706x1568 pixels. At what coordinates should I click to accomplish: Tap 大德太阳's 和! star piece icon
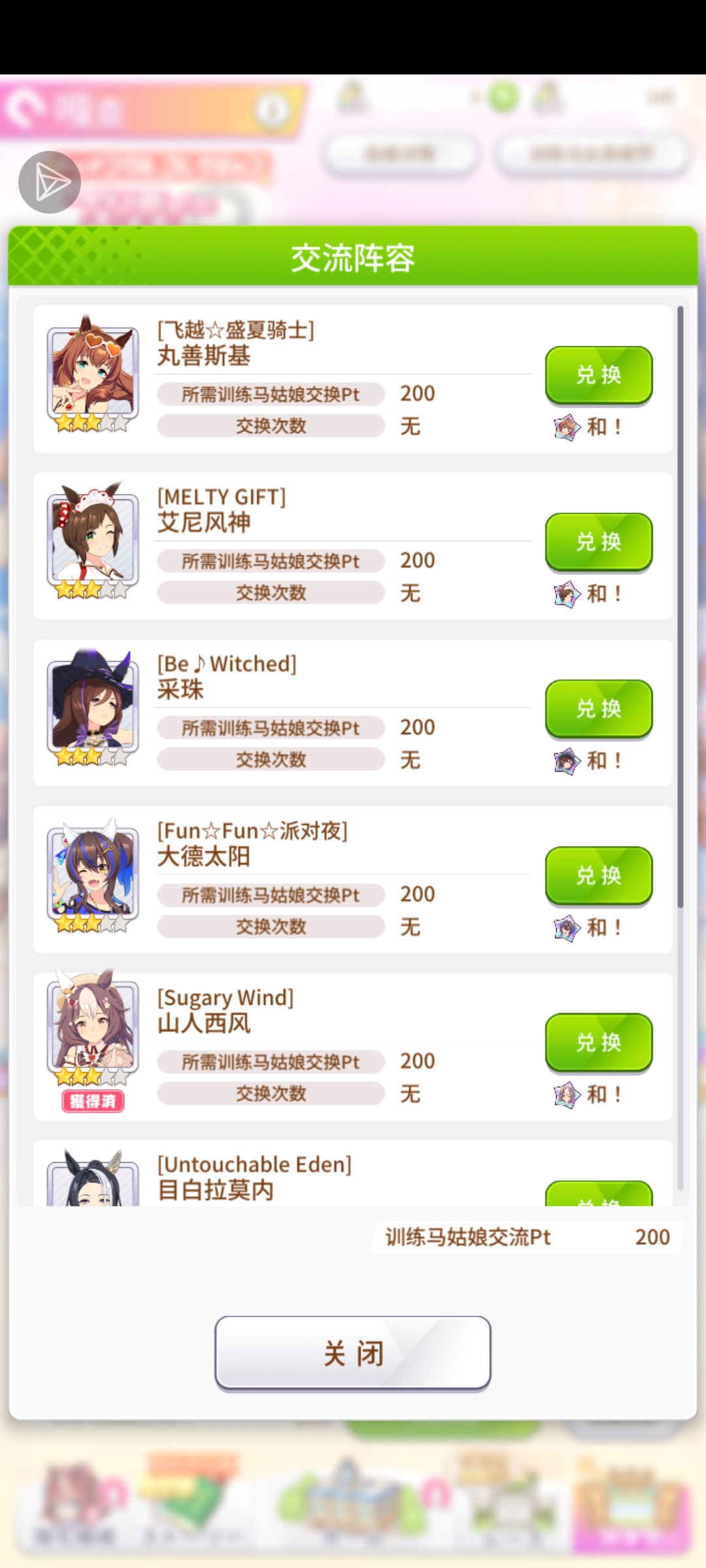tap(568, 926)
